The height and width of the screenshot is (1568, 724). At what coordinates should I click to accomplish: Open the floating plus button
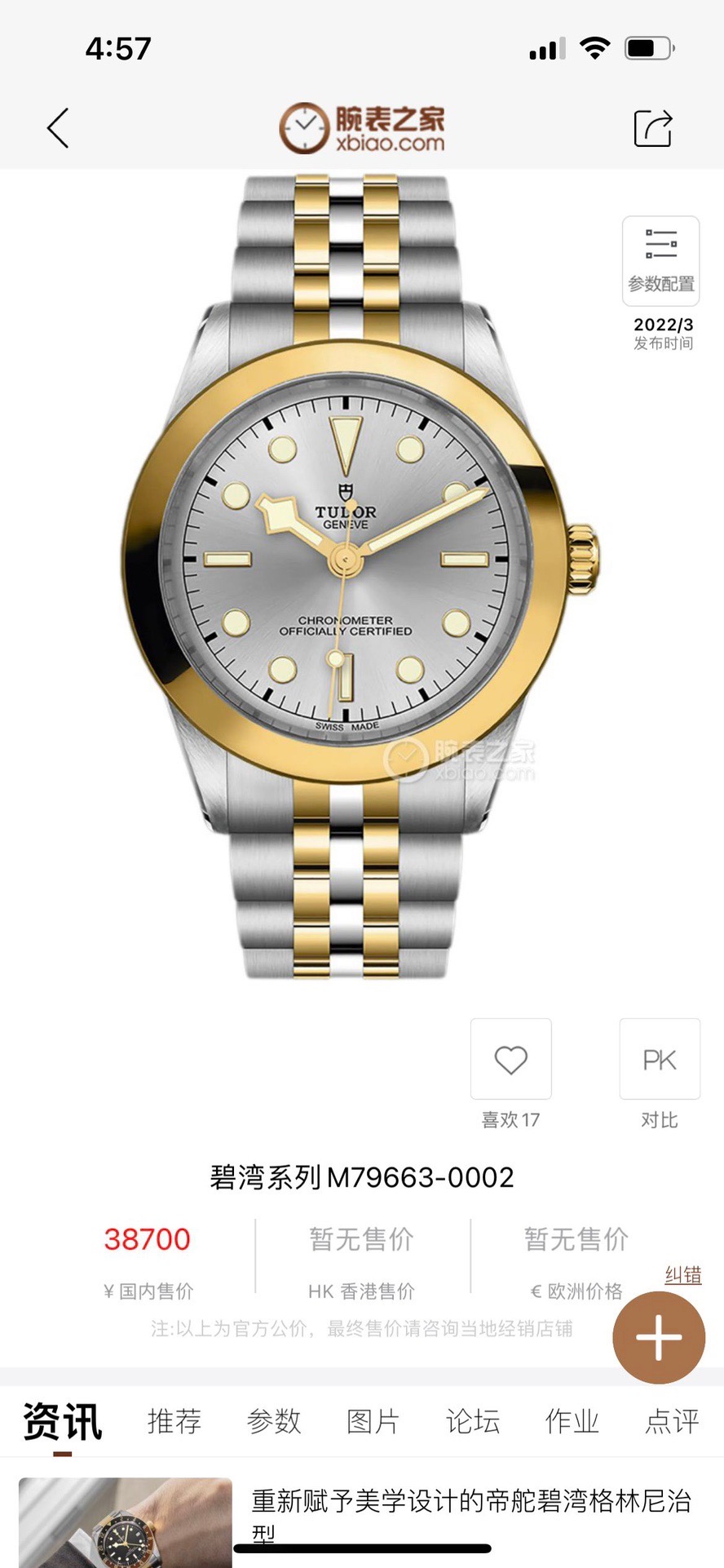click(x=659, y=1338)
